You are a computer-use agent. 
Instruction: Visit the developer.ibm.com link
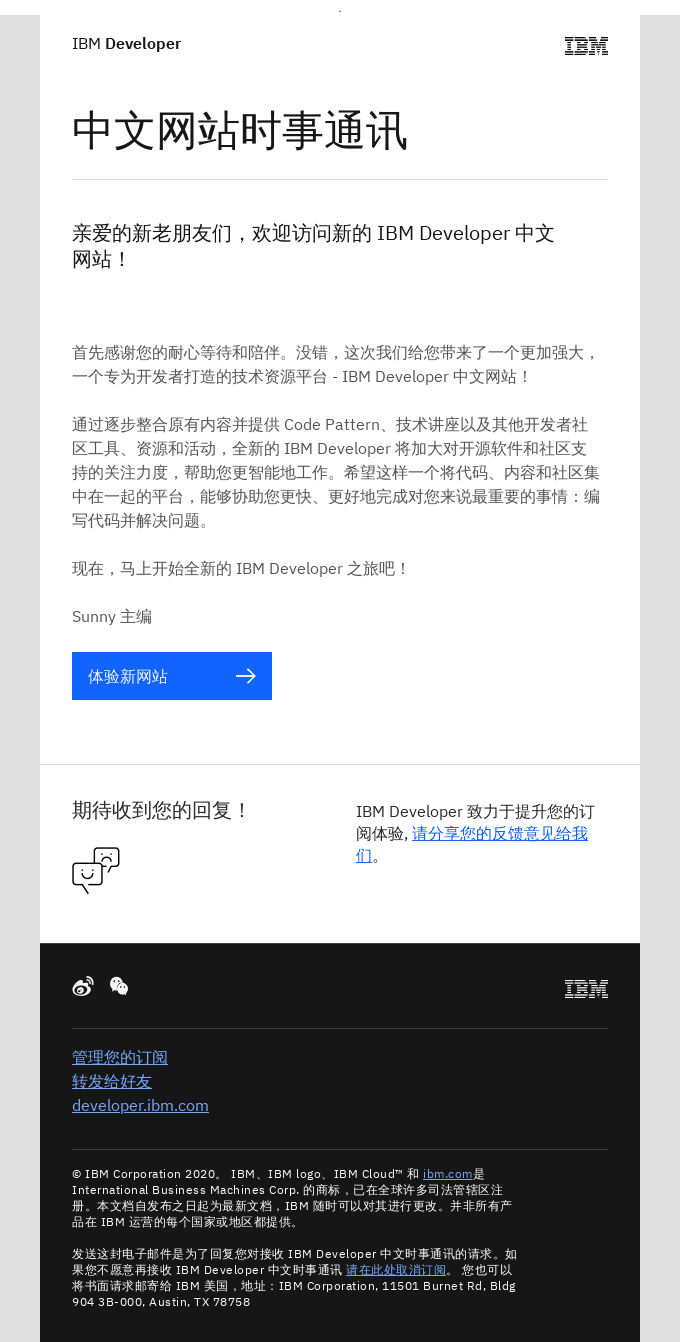[x=140, y=1105]
